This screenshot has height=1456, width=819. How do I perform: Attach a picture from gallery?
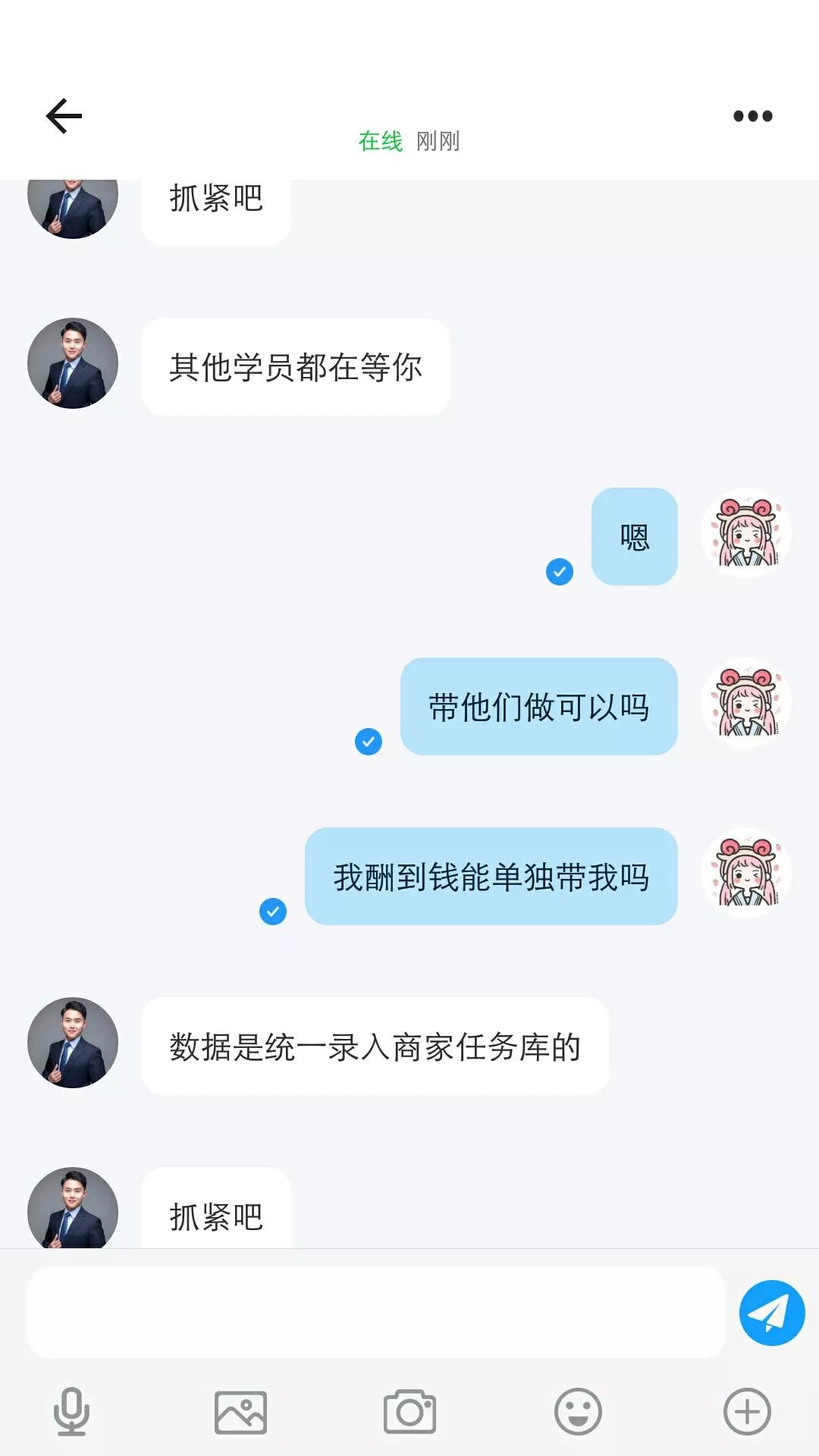pyautogui.click(x=240, y=1411)
